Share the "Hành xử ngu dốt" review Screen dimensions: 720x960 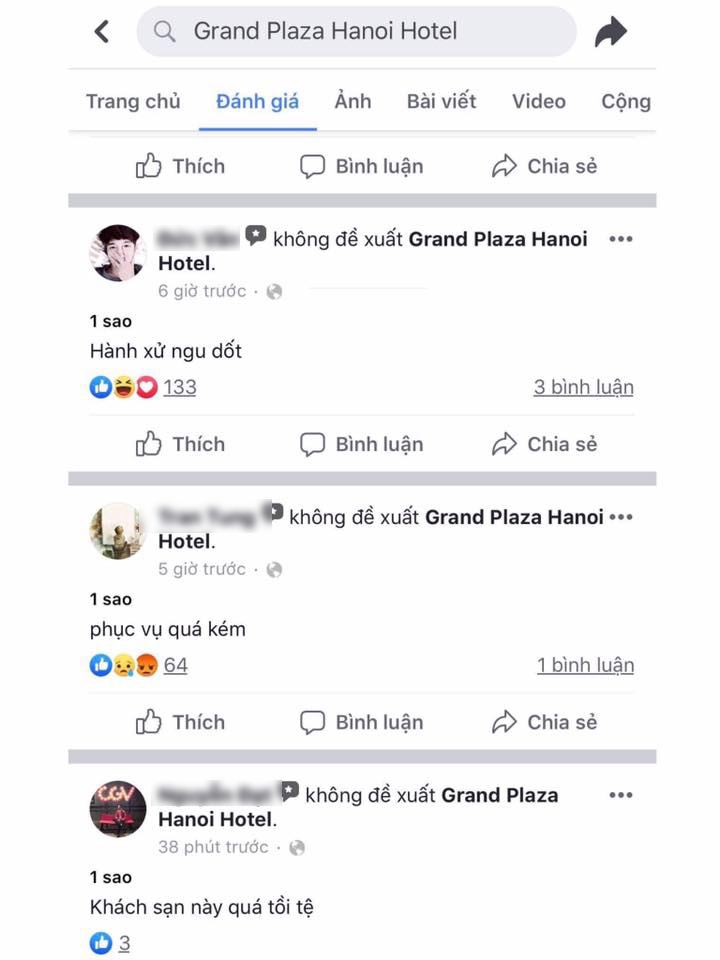click(x=545, y=444)
